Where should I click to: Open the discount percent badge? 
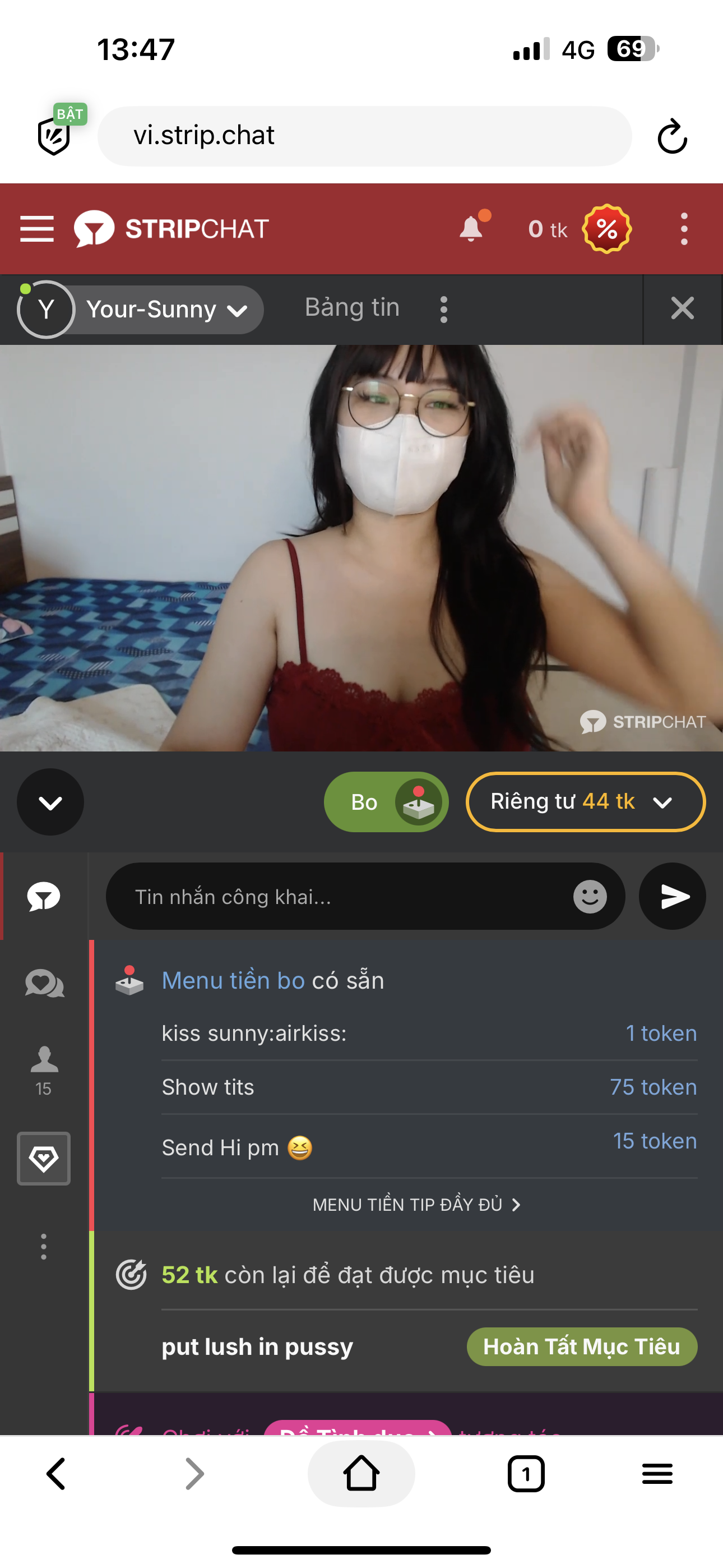(x=606, y=229)
